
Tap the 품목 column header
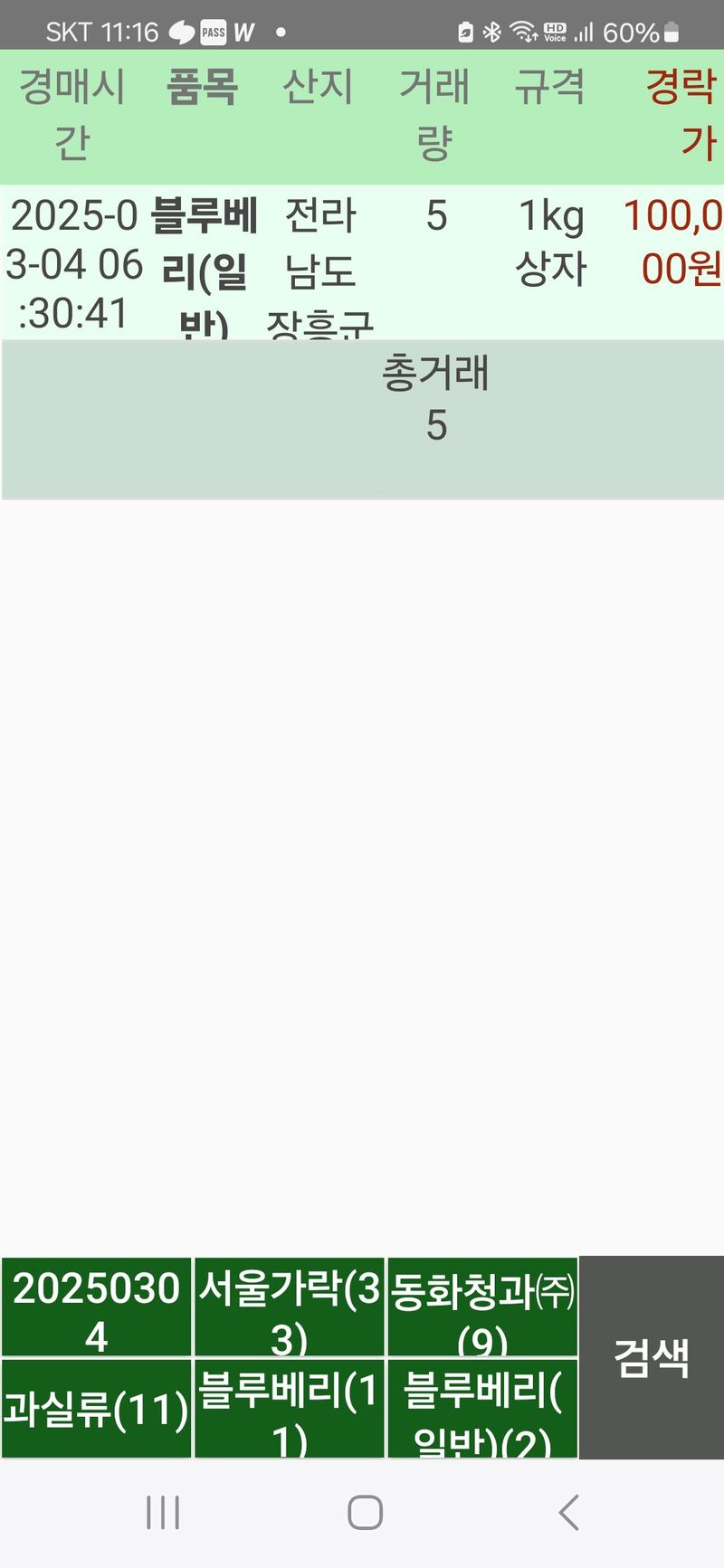coord(203,89)
